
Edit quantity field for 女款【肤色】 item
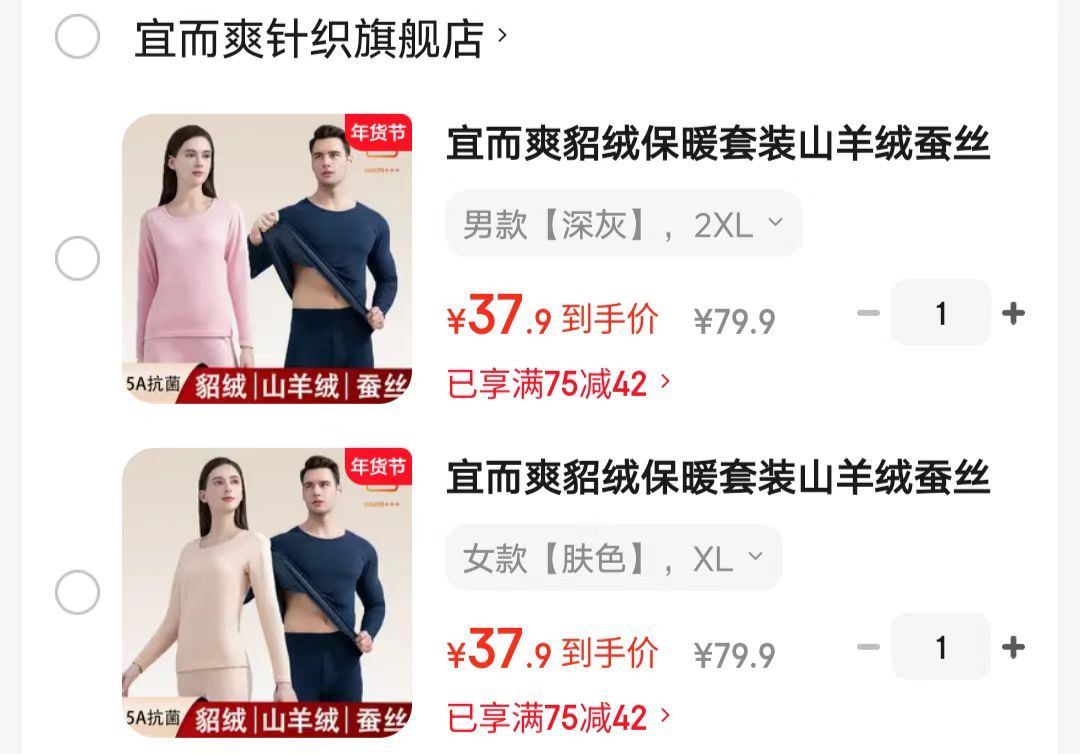(940, 647)
